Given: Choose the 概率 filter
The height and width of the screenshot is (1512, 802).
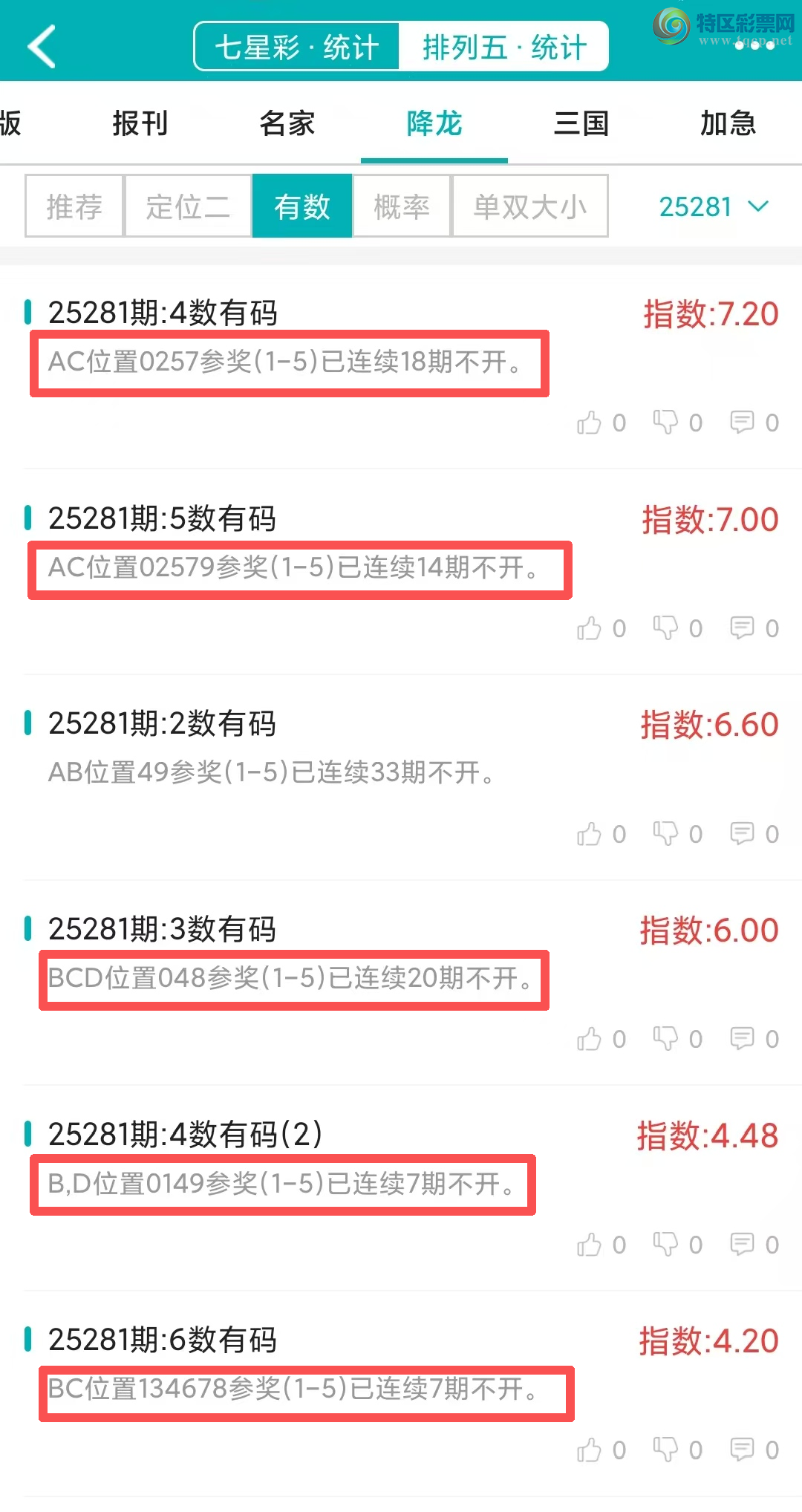Looking at the screenshot, I should pyautogui.click(x=402, y=206).
